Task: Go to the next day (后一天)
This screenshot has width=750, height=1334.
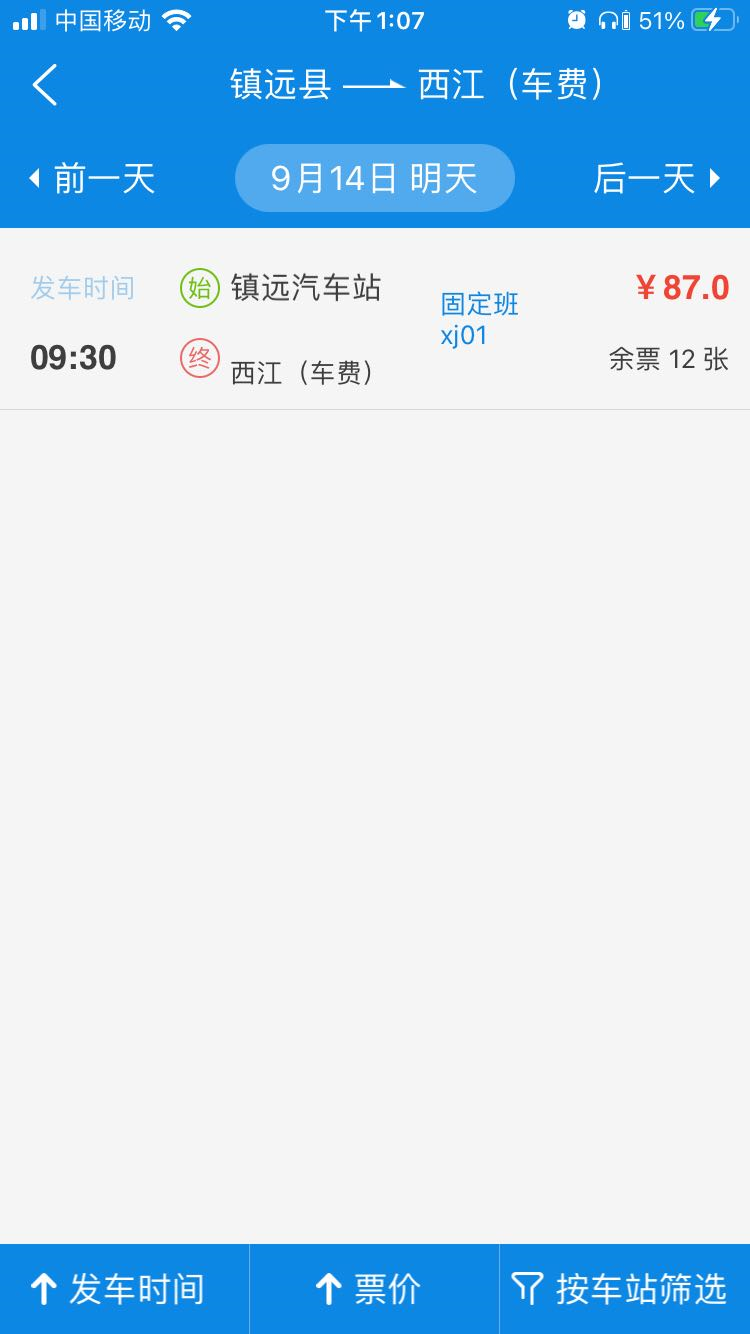Action: (x=656, y=179)
